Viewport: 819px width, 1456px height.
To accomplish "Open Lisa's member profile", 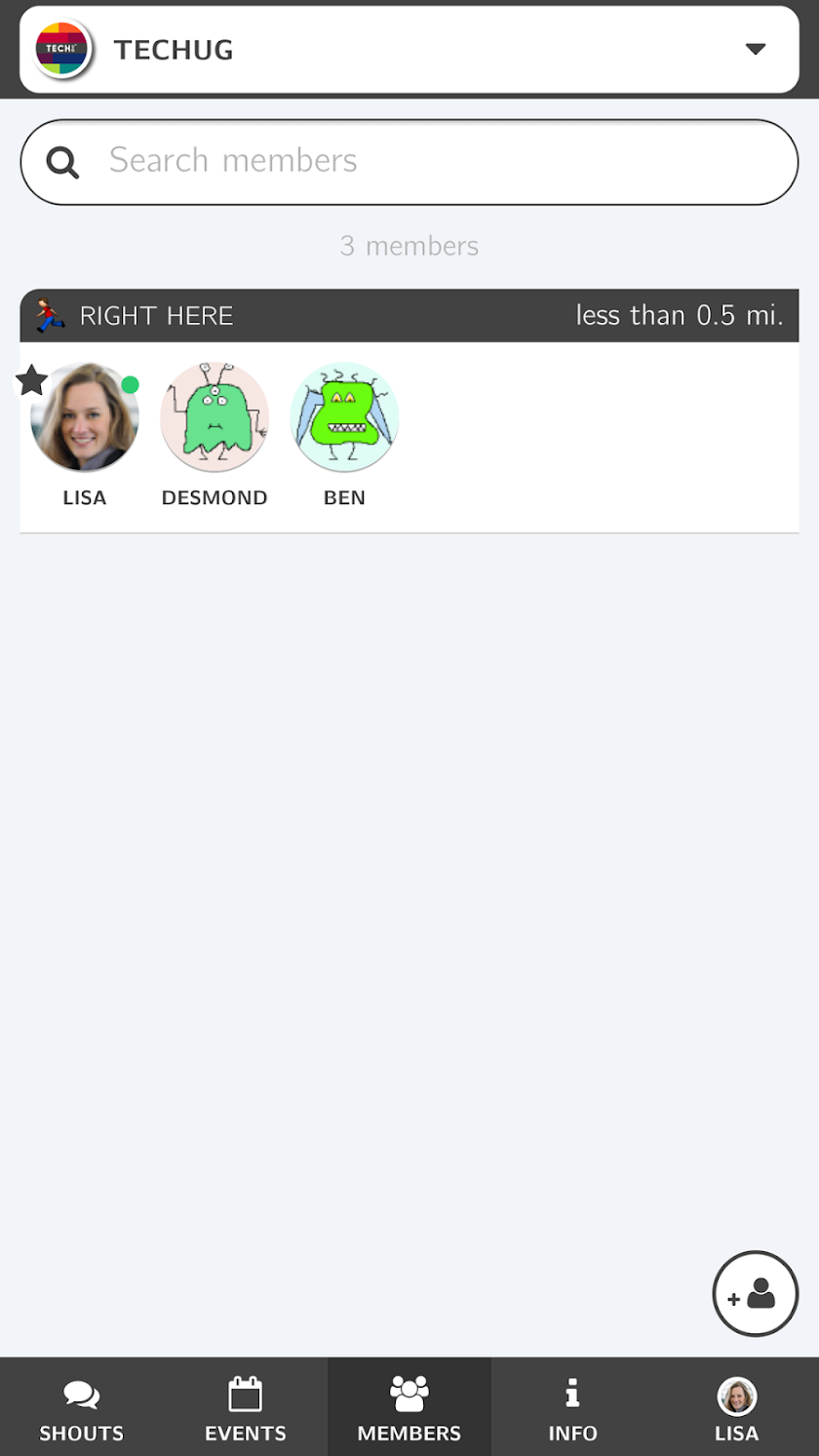I will (85, 434).
